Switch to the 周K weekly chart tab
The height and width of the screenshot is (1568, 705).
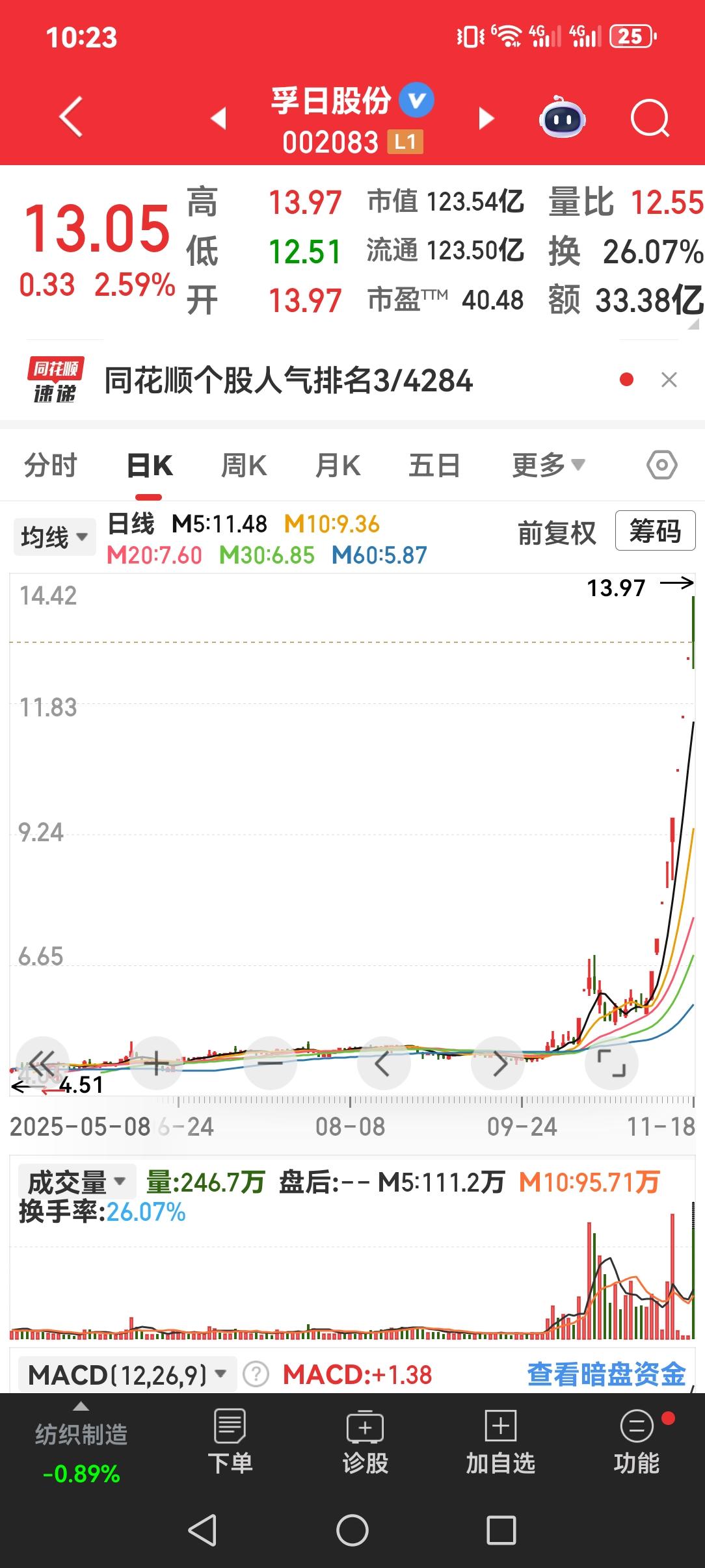click(x=243, y=464)
